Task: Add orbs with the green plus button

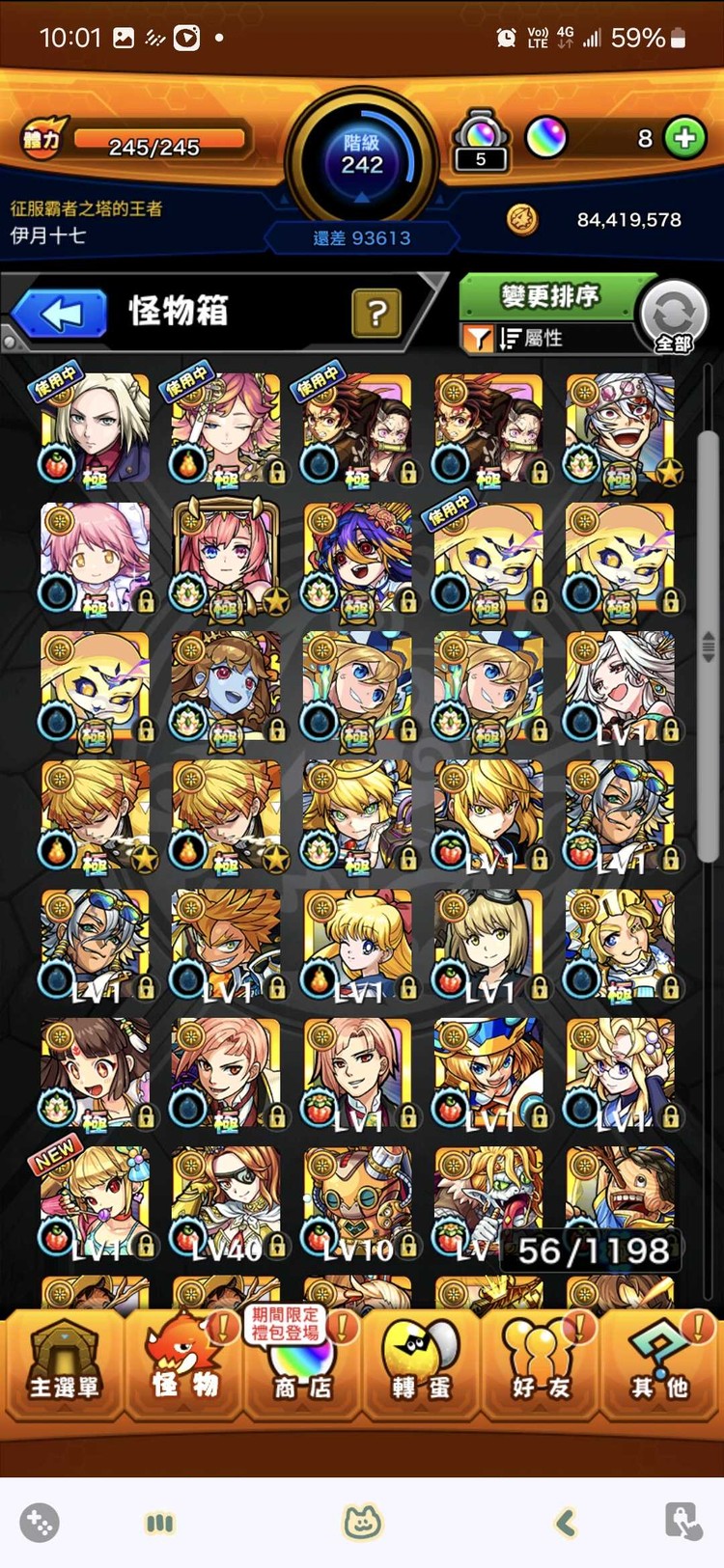Action: pyautogui.click(x=685, y=138)
